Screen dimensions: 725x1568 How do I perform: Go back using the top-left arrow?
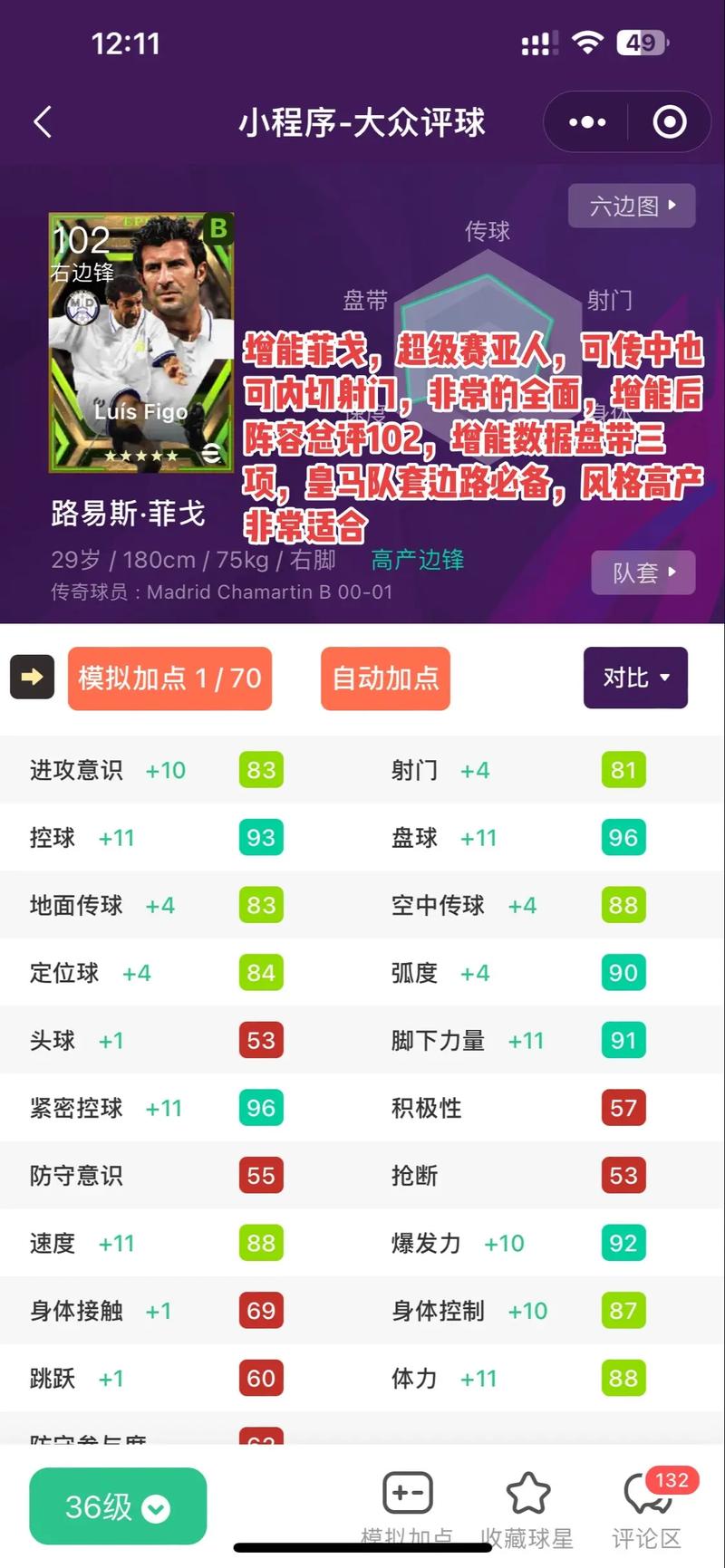pos(43,122)
